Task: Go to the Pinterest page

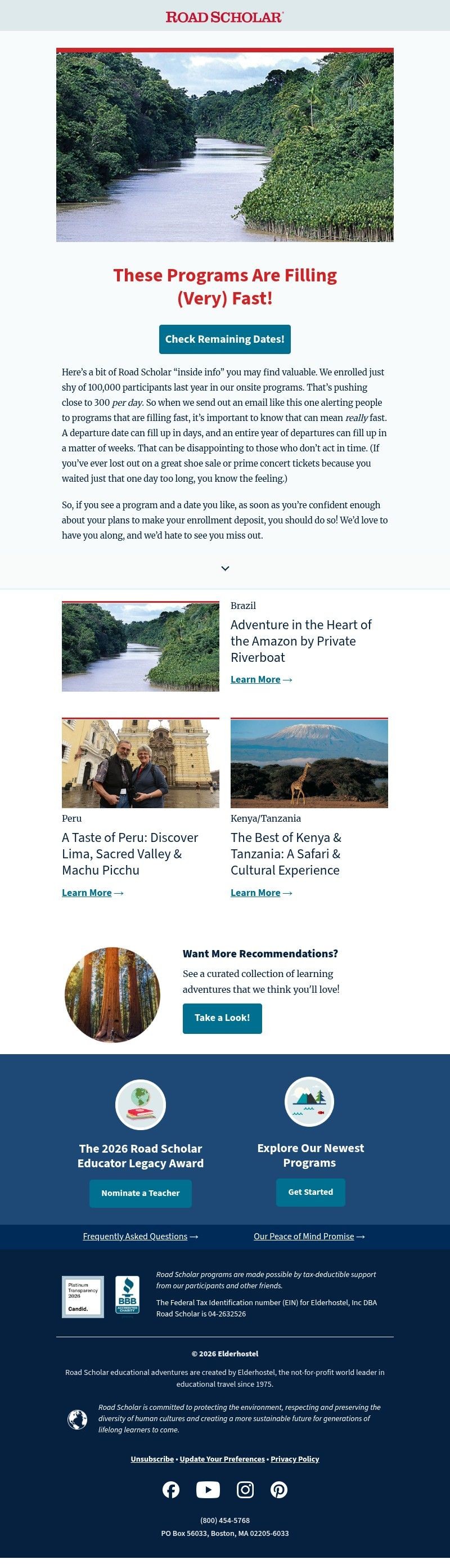Action: 279,1489
